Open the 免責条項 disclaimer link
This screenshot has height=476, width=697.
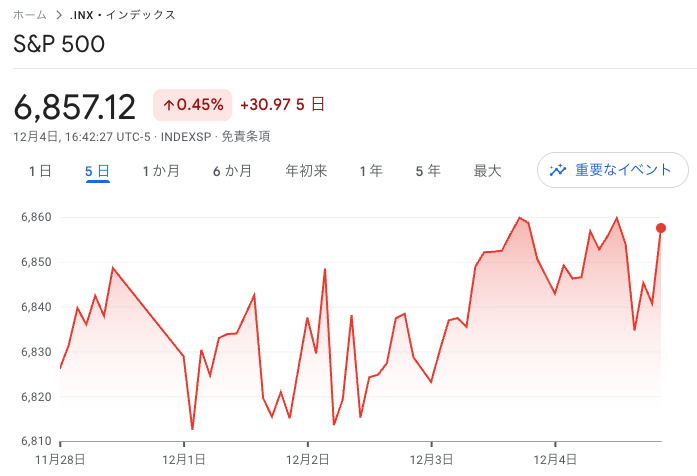246,136
